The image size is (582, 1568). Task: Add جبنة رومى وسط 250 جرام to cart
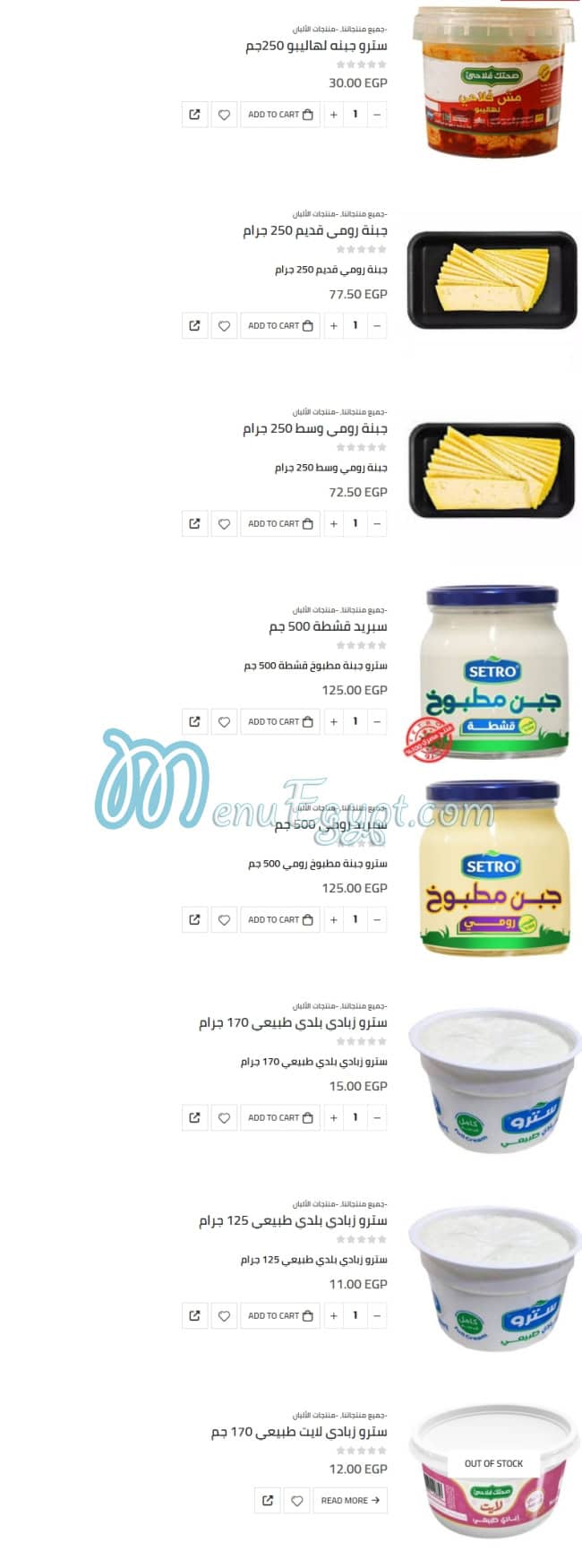[x=280, y=524]
